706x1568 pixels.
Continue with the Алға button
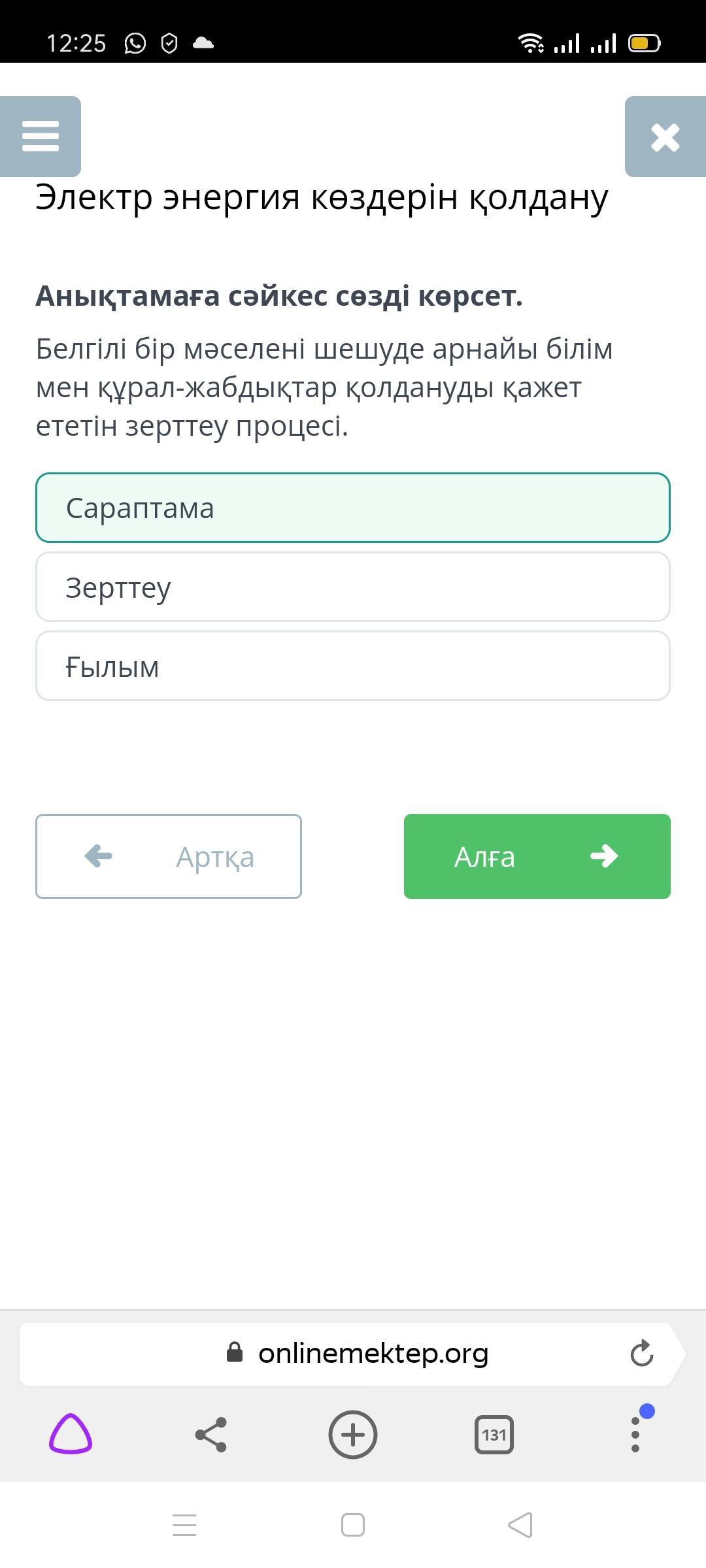coord(537,857)
